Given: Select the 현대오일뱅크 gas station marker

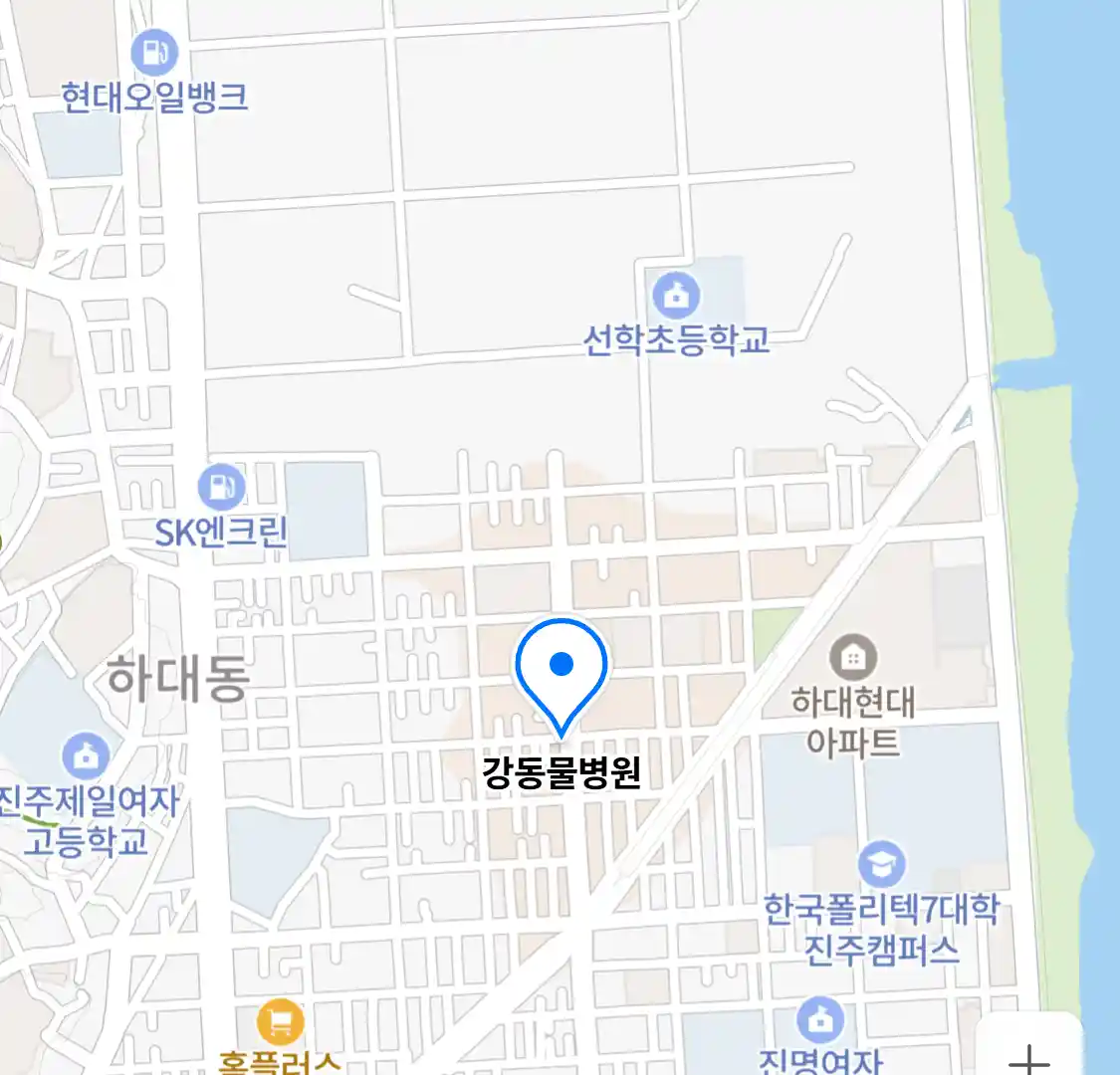Looking at the screenshot, I should click(x=153, y=51).
